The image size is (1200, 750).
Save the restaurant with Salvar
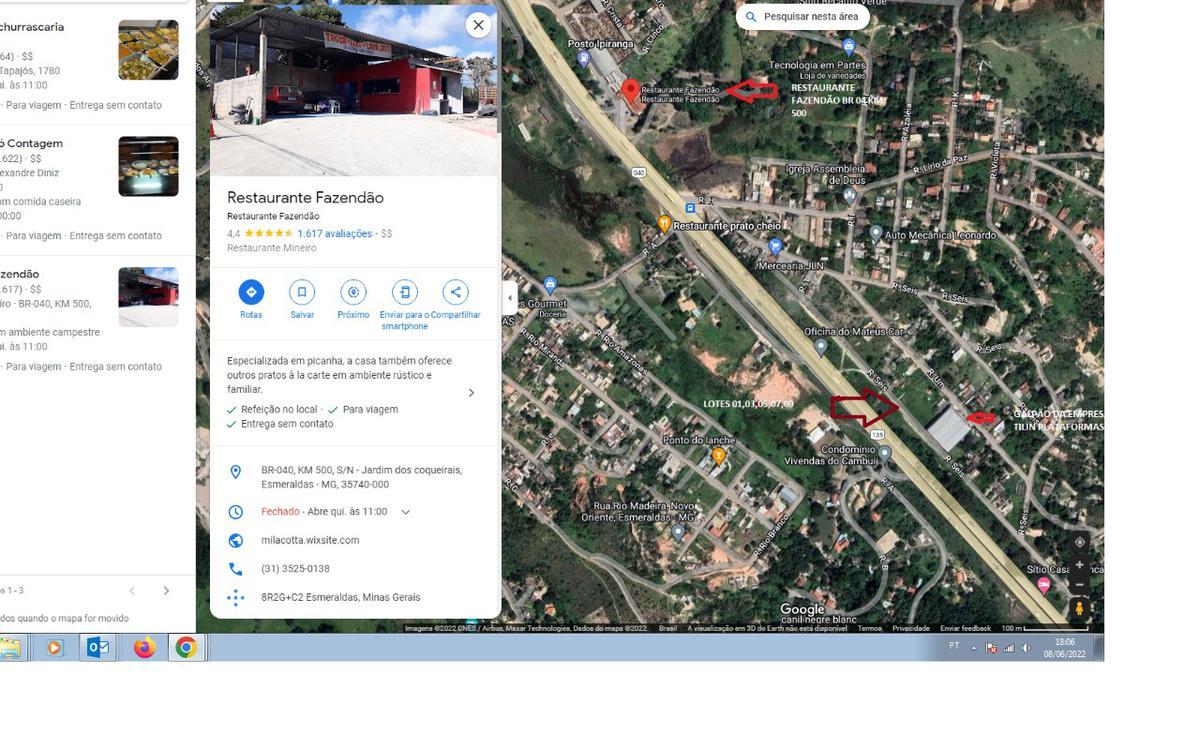click(x=302, y=292)
